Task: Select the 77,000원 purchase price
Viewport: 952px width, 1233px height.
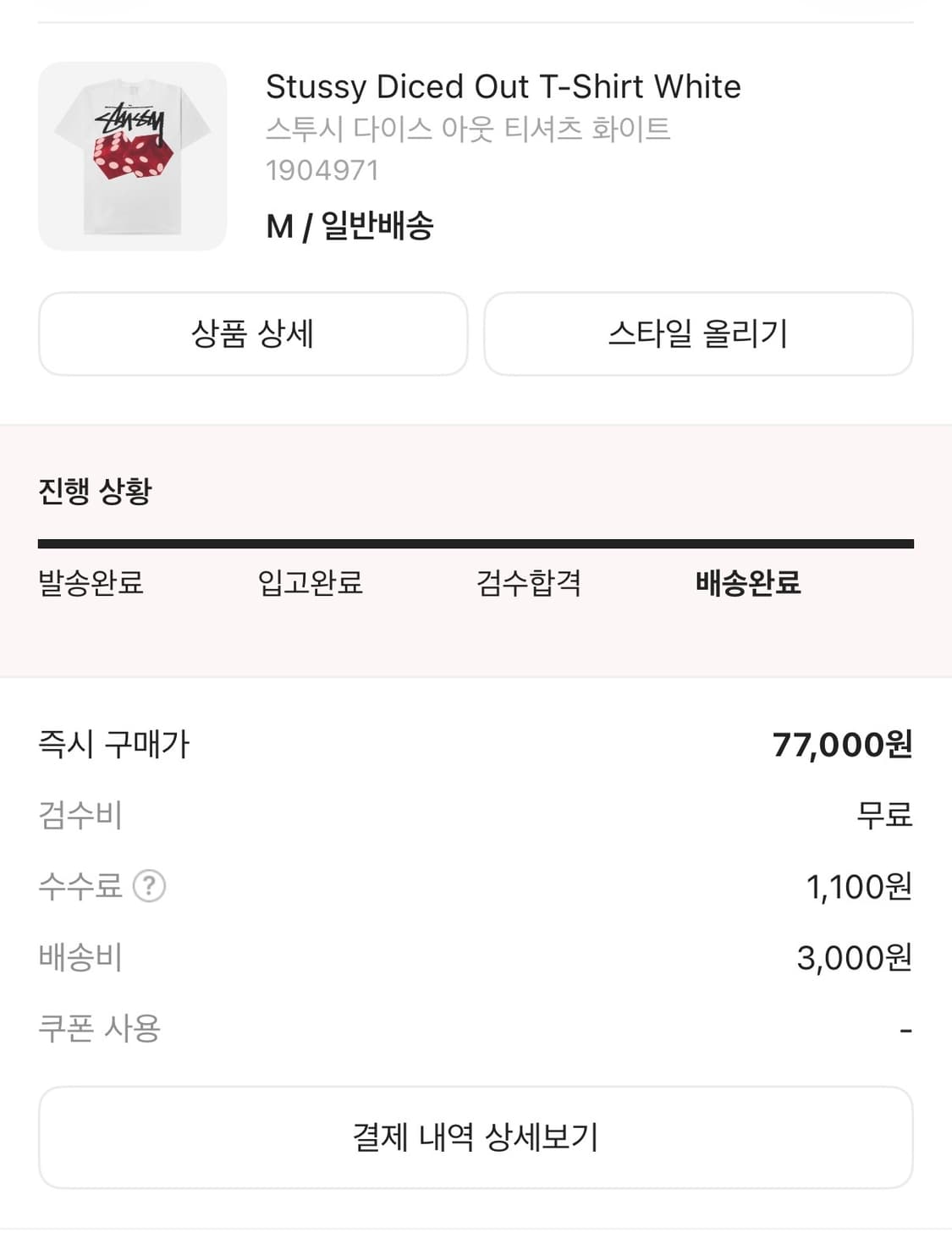Action: (x=844, y=746)
